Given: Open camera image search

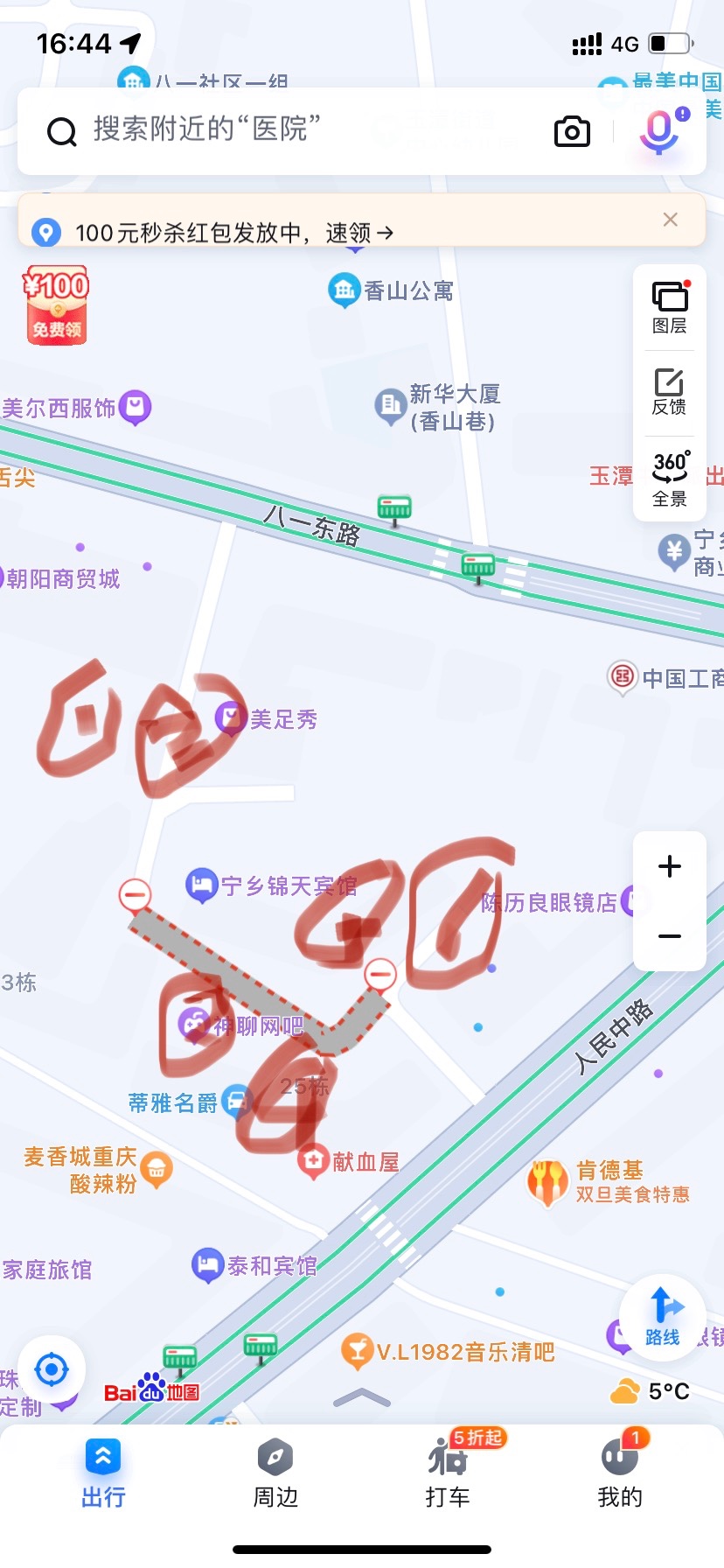Looking at the screenshot, I should coord(572,132).
